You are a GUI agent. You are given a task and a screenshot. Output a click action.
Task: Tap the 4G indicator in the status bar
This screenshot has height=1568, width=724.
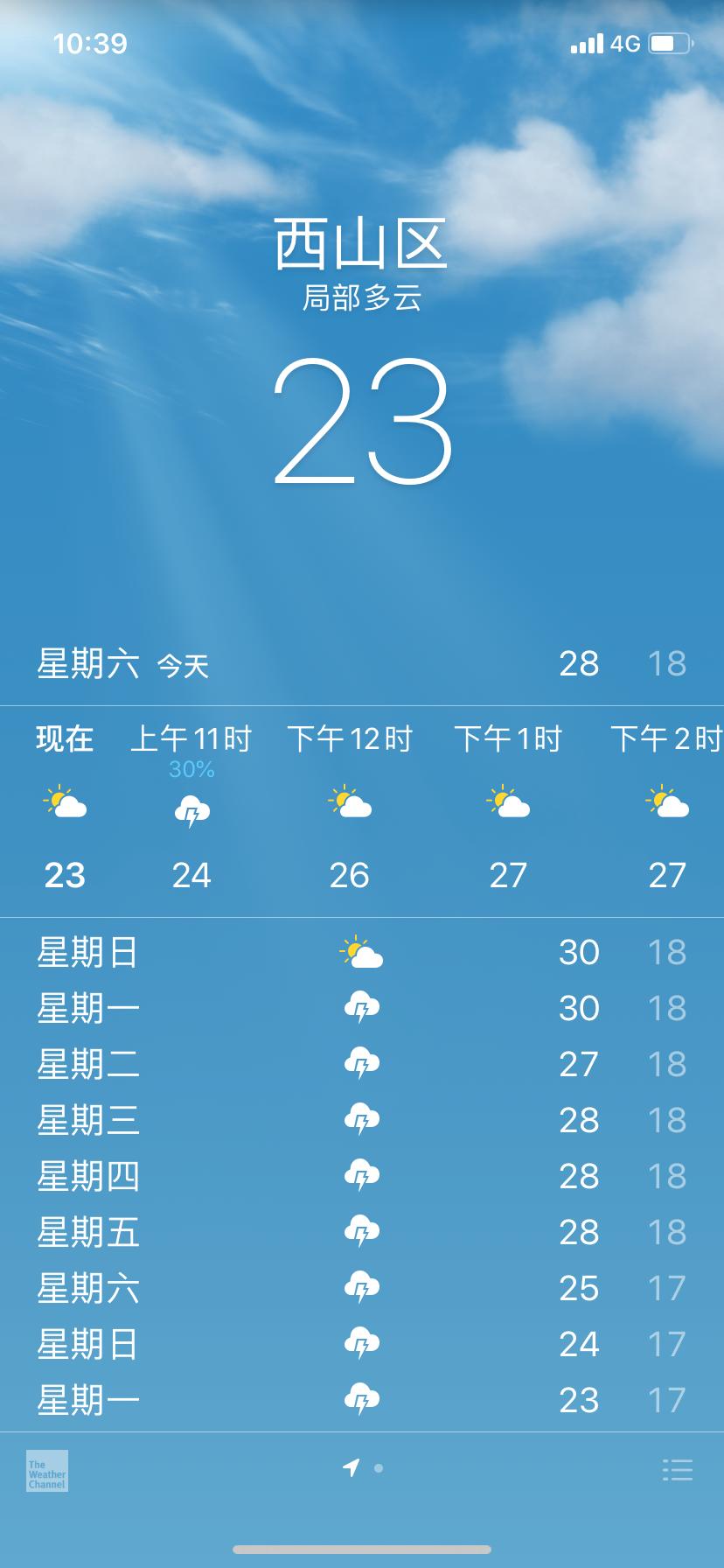[626, 41]
